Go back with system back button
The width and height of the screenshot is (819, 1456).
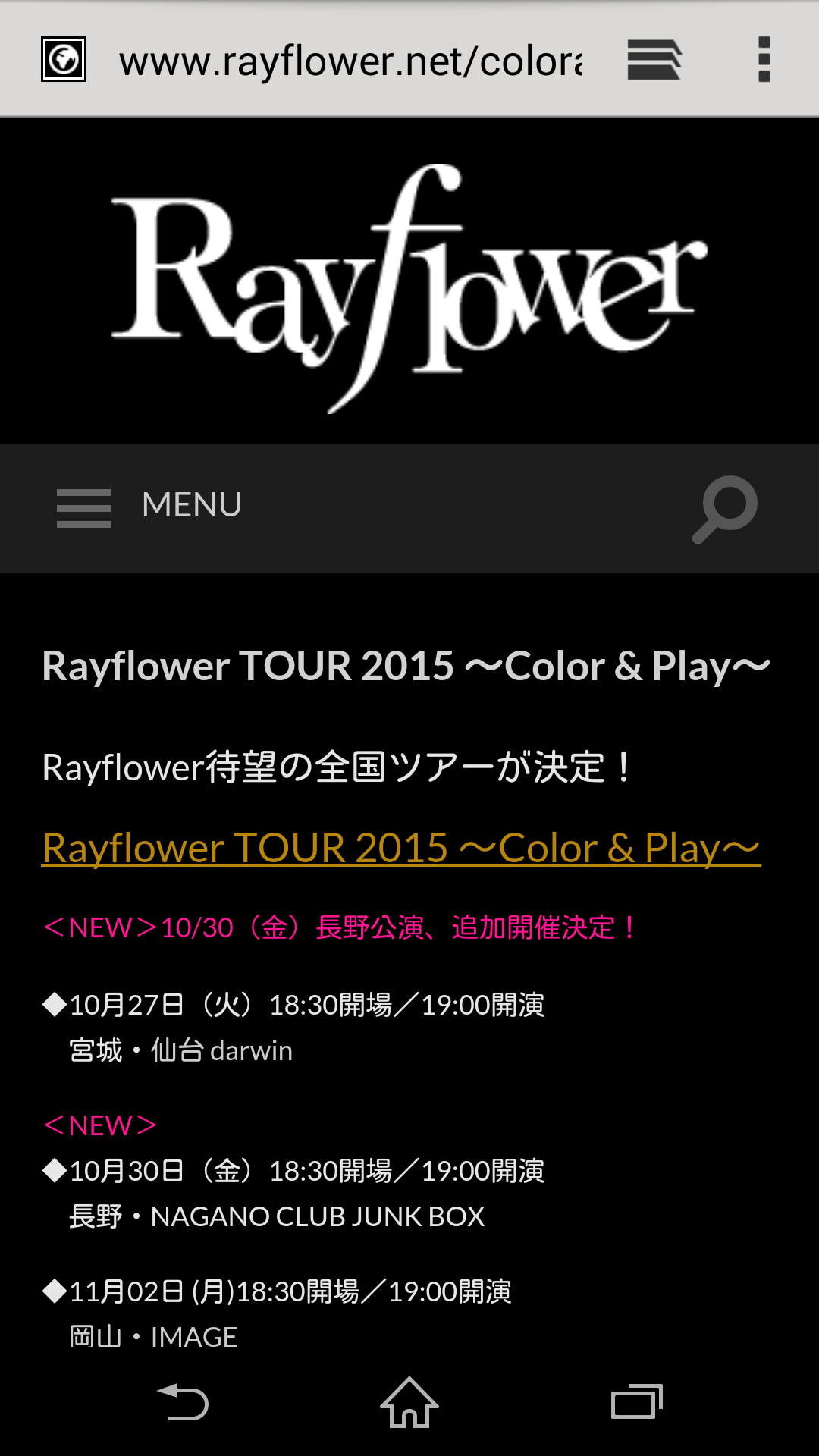click(x=182, y=1403)
